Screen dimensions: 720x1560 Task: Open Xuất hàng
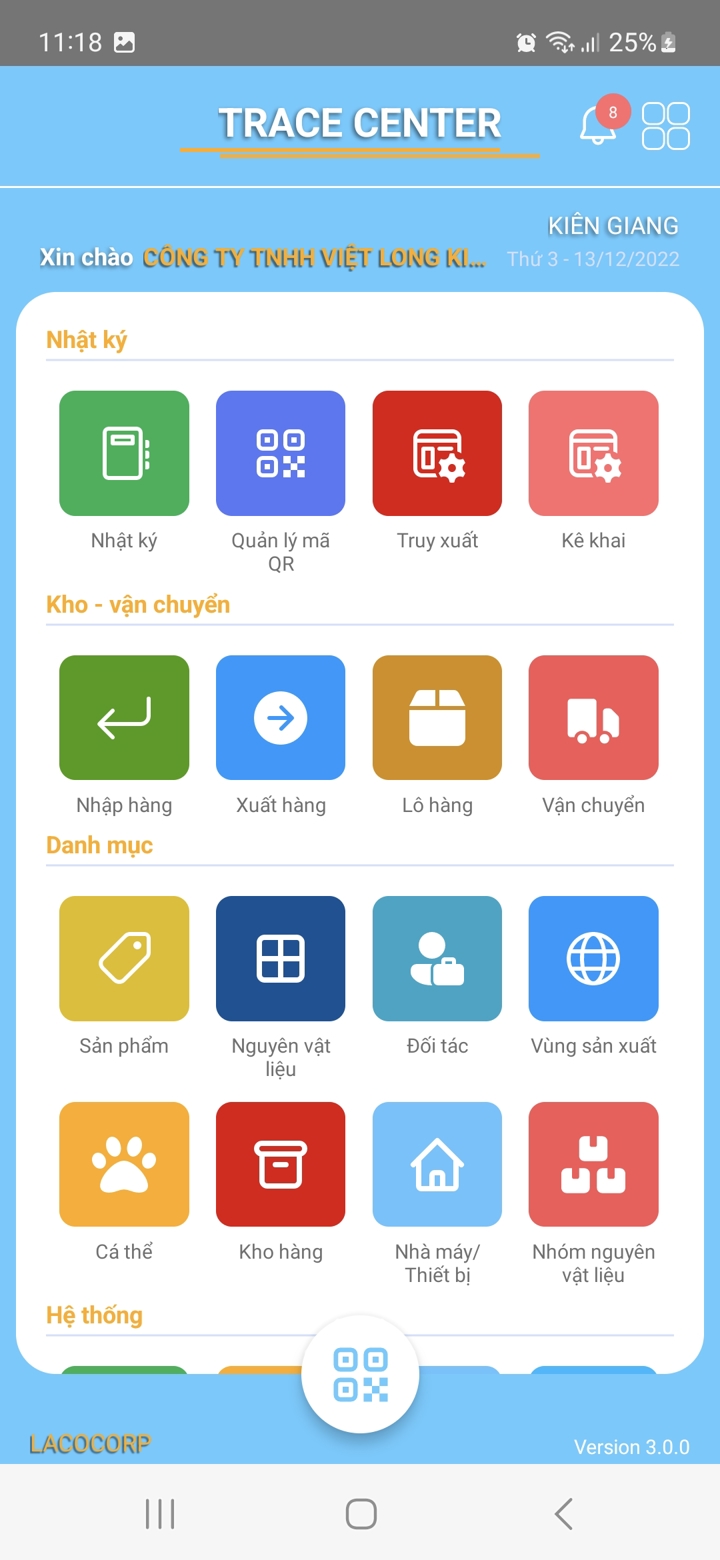coord(281,718)
